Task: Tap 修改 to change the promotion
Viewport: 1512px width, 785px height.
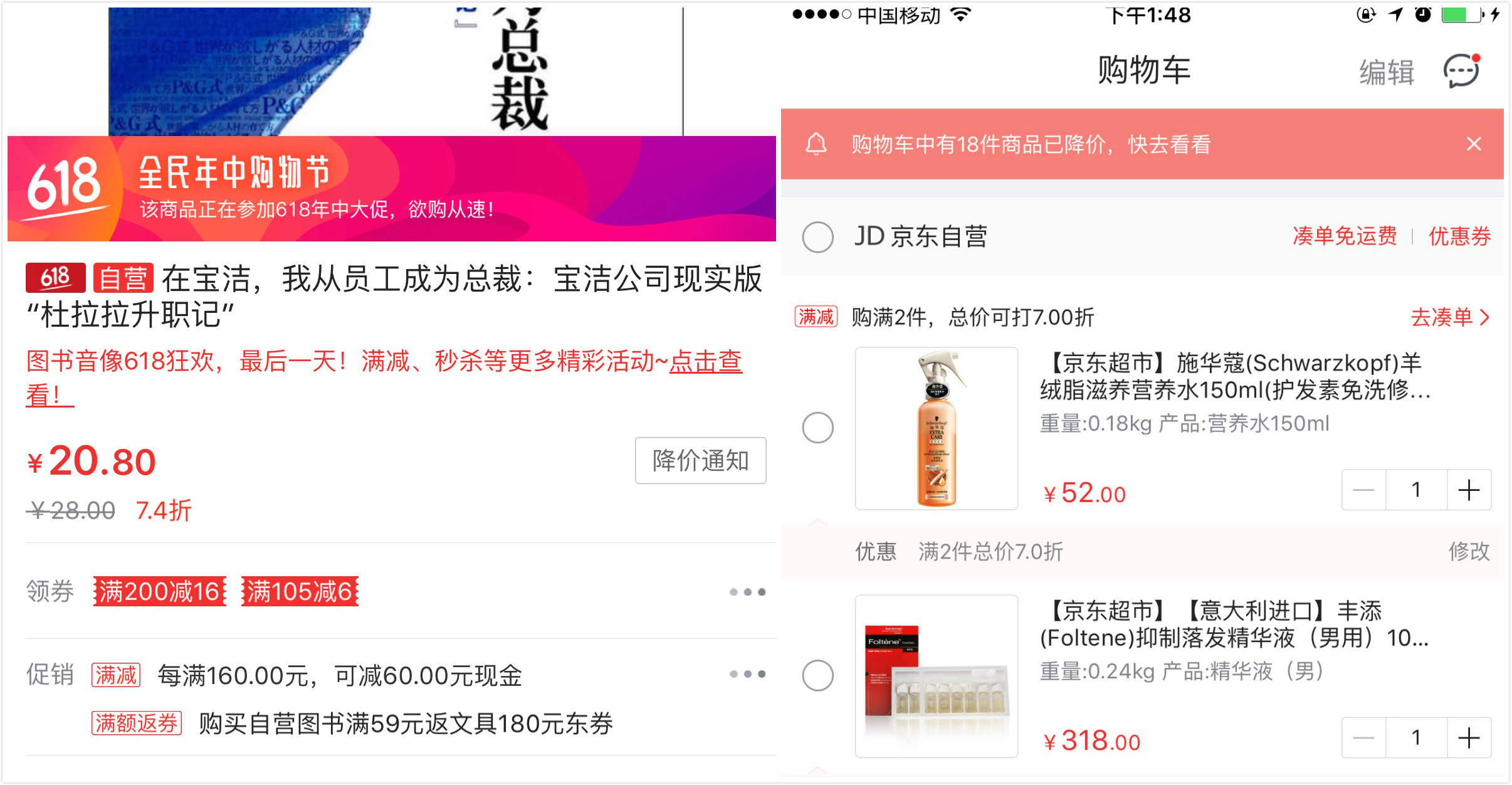Action: [1468, 551]
